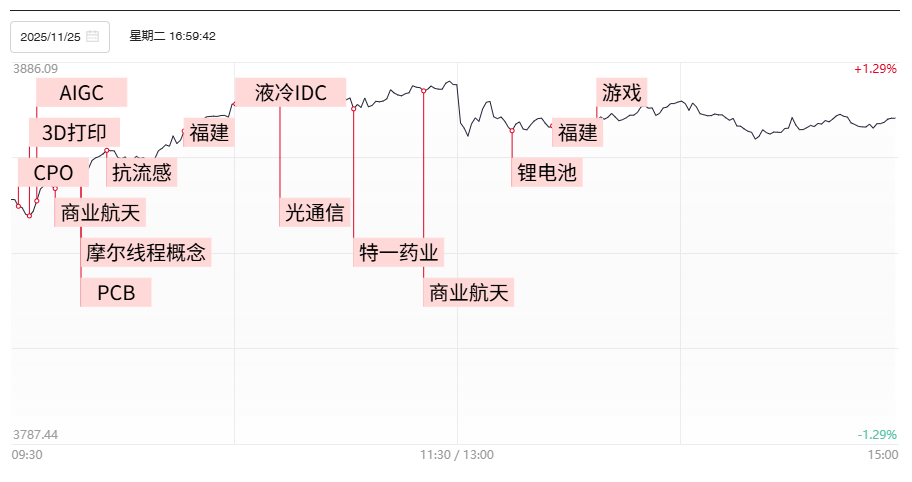The image size is (912, 482).
Task: Open the 2025/11/25 date picker
Action: coord(59,37)
